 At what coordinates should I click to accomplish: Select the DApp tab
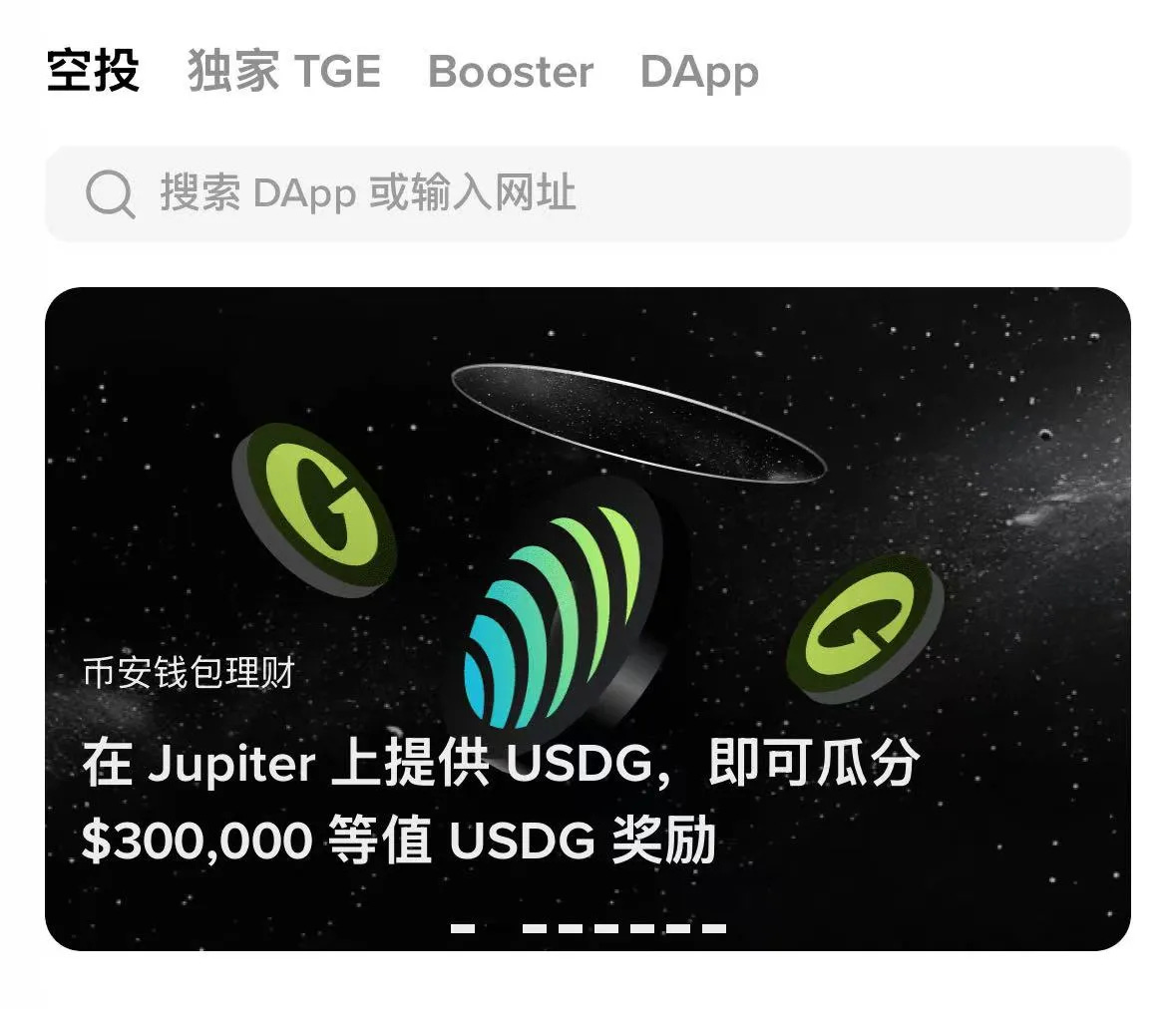[x=699, y=72]
